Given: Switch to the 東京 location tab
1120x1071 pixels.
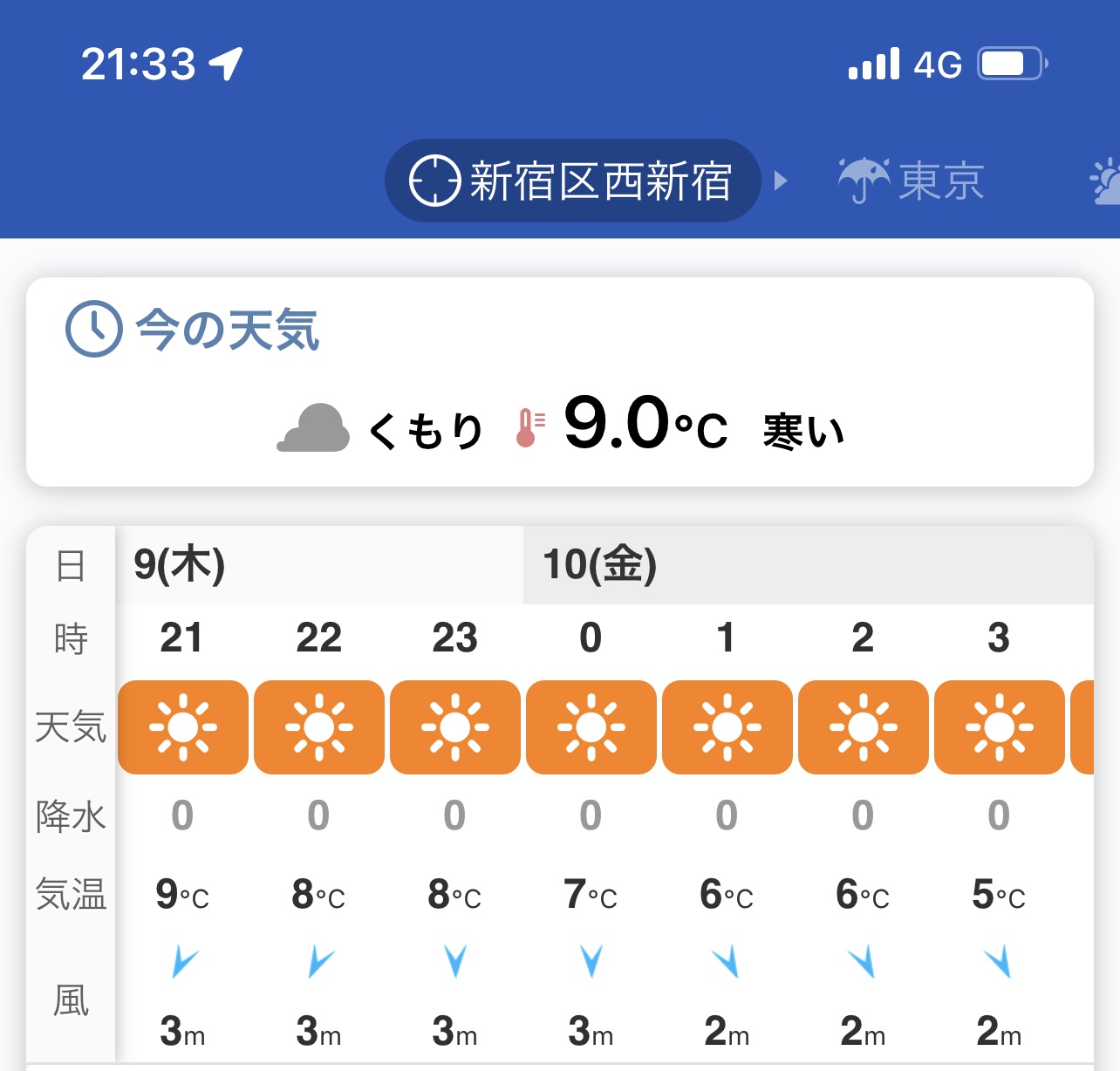Looking at the screenshot, I should point(912,181).
